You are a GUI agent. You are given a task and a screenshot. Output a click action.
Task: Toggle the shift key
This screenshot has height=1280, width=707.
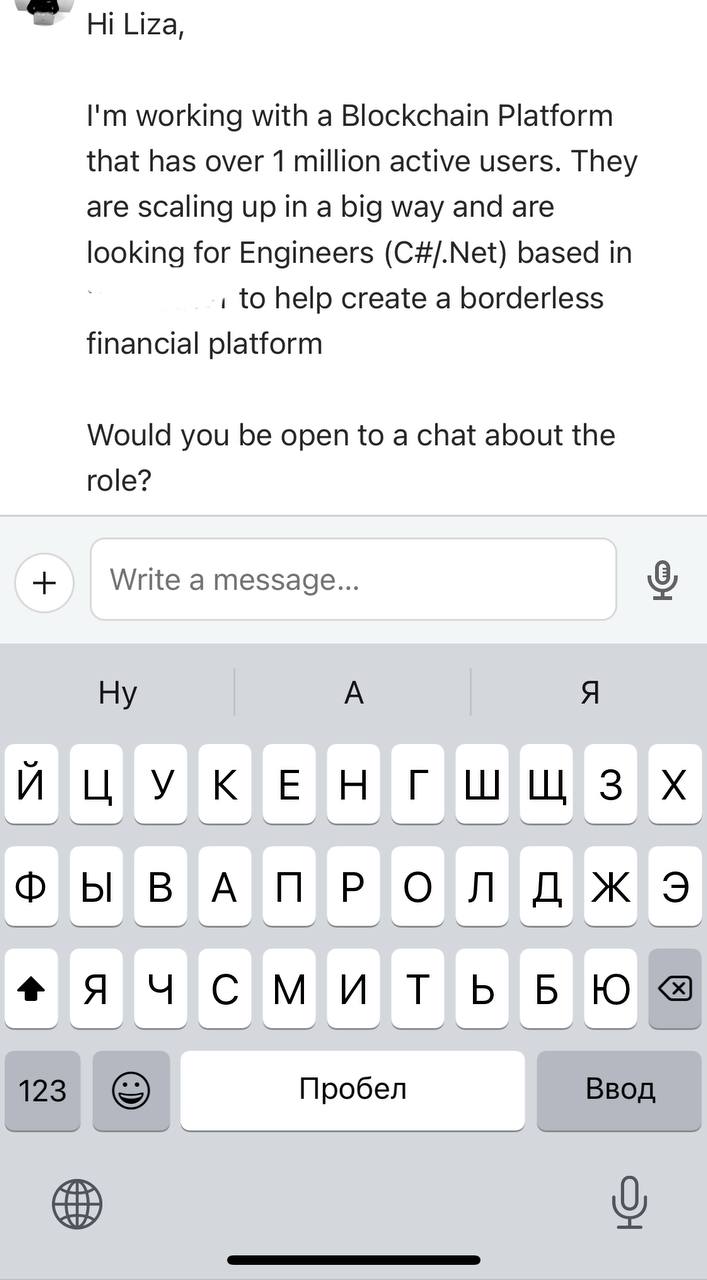pyautogui.click(x=32, y=989)
